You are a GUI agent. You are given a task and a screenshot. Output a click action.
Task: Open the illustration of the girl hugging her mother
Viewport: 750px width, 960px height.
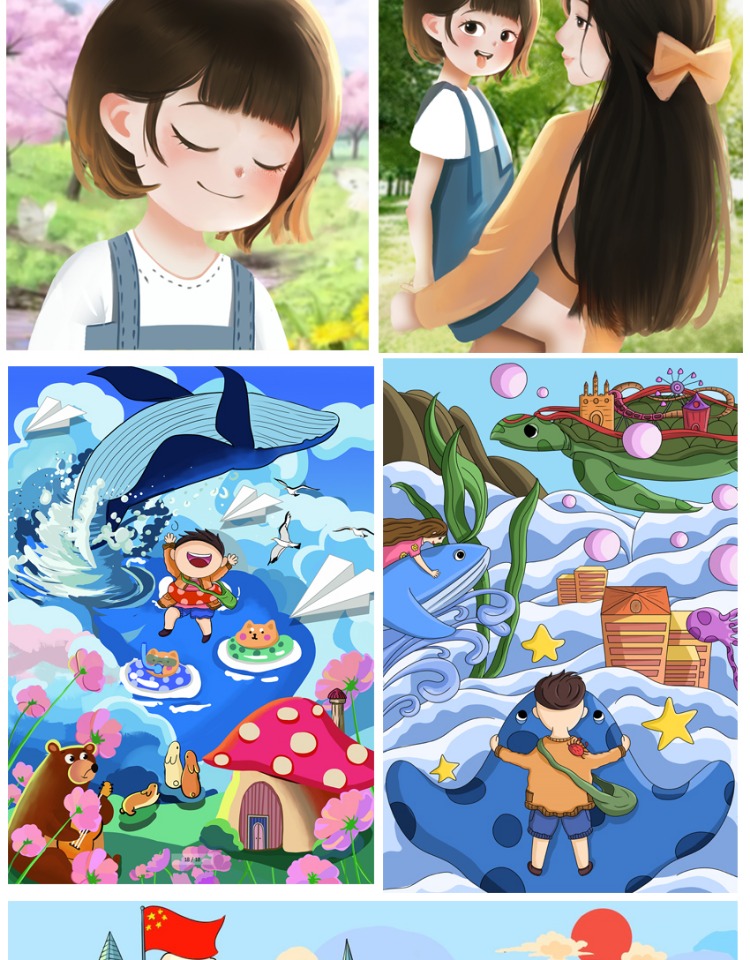(x=560, y=175)
